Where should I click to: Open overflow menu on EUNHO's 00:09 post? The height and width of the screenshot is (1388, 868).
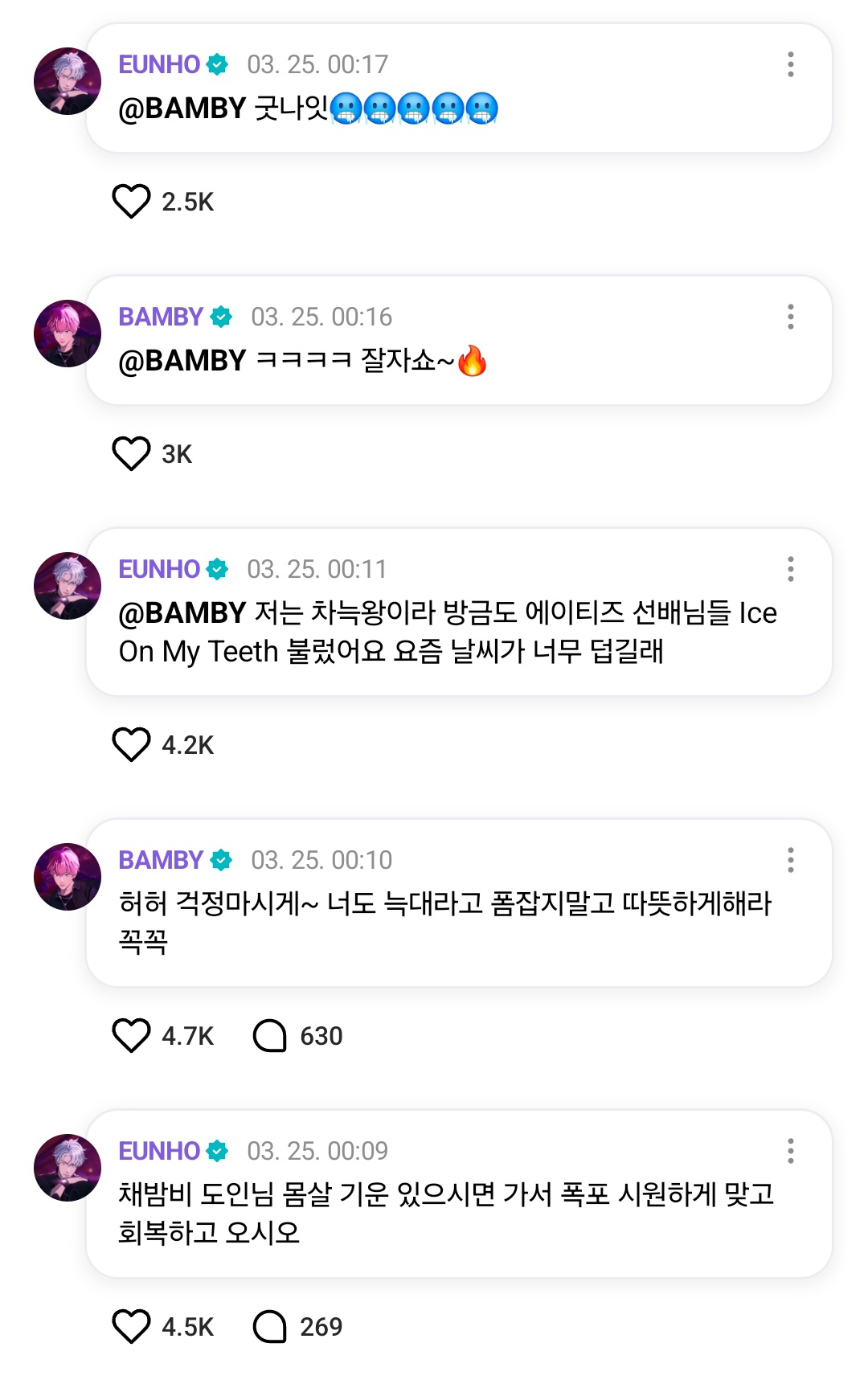791,1151
